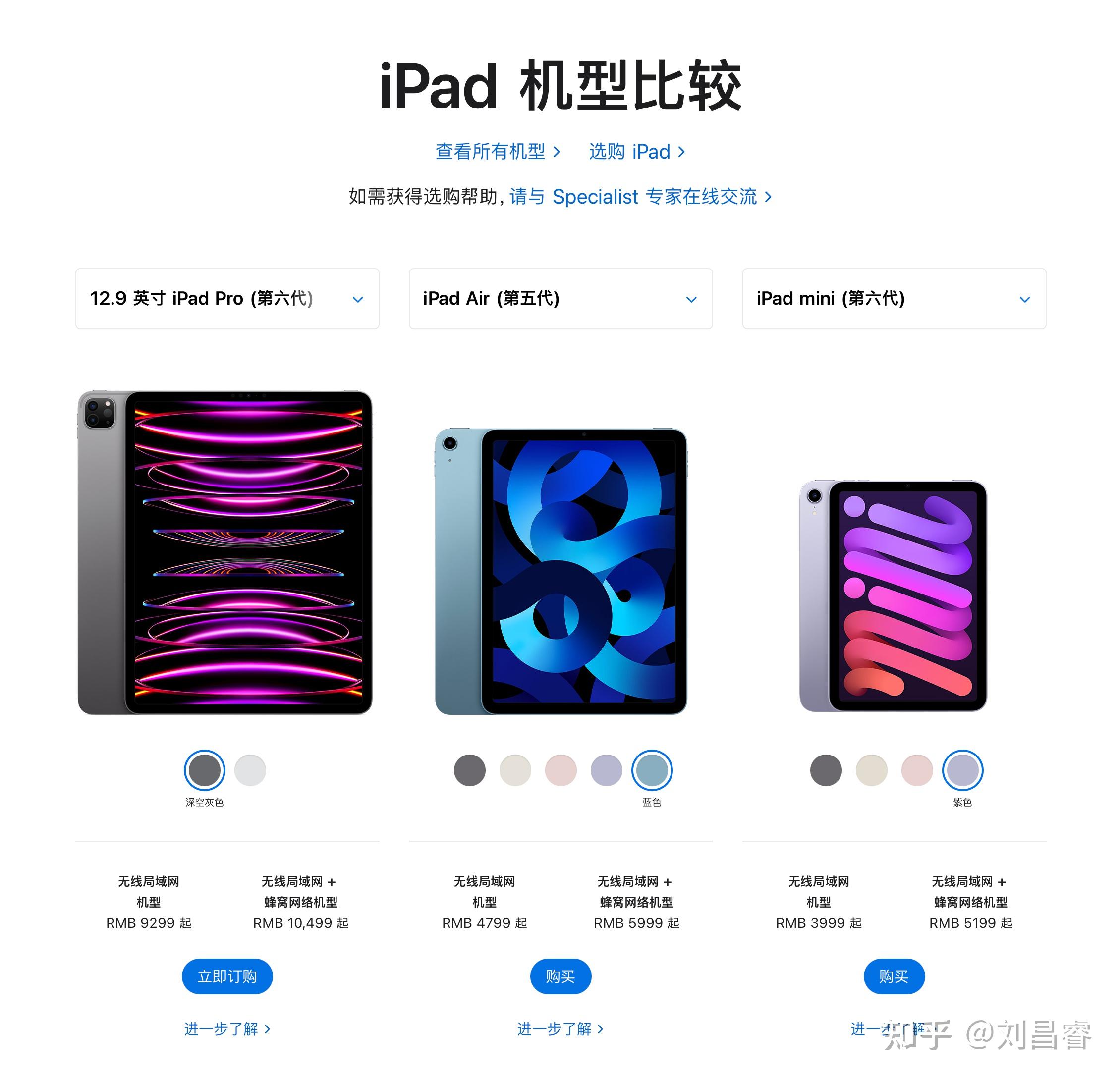
Task: Choose the space gray iPad Air color
Action: [x=470, y=770]
